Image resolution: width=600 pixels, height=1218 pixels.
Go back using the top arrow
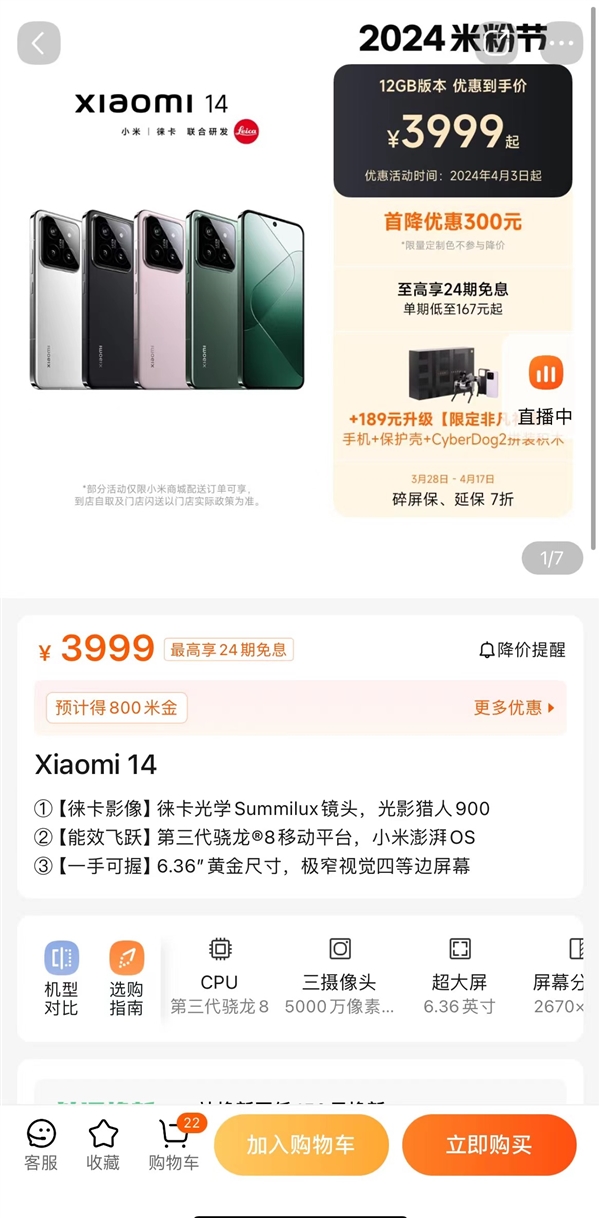tap(39, 44)
